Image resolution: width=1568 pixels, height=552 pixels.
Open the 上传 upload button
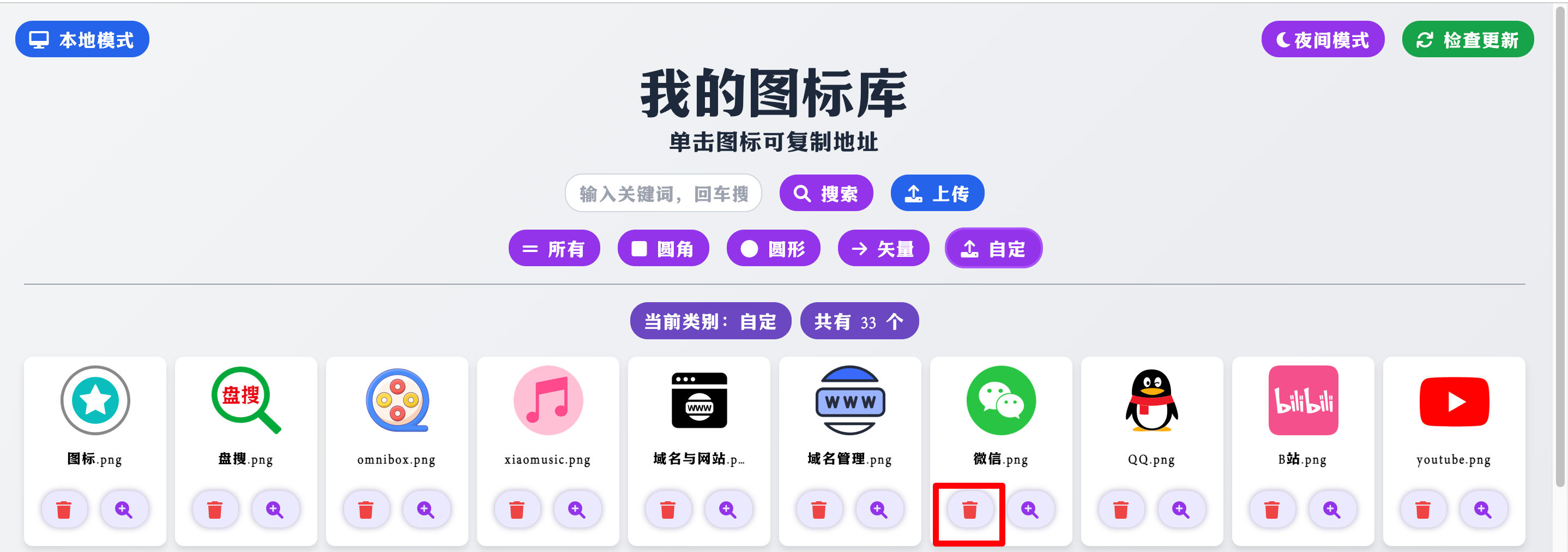pyautogui.click(x=937, y=194)
